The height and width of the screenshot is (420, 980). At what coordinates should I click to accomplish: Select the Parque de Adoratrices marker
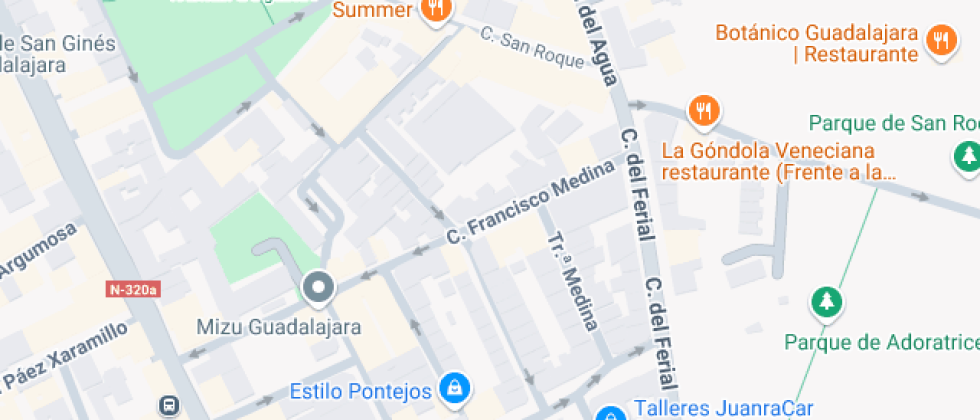point(825,300)
